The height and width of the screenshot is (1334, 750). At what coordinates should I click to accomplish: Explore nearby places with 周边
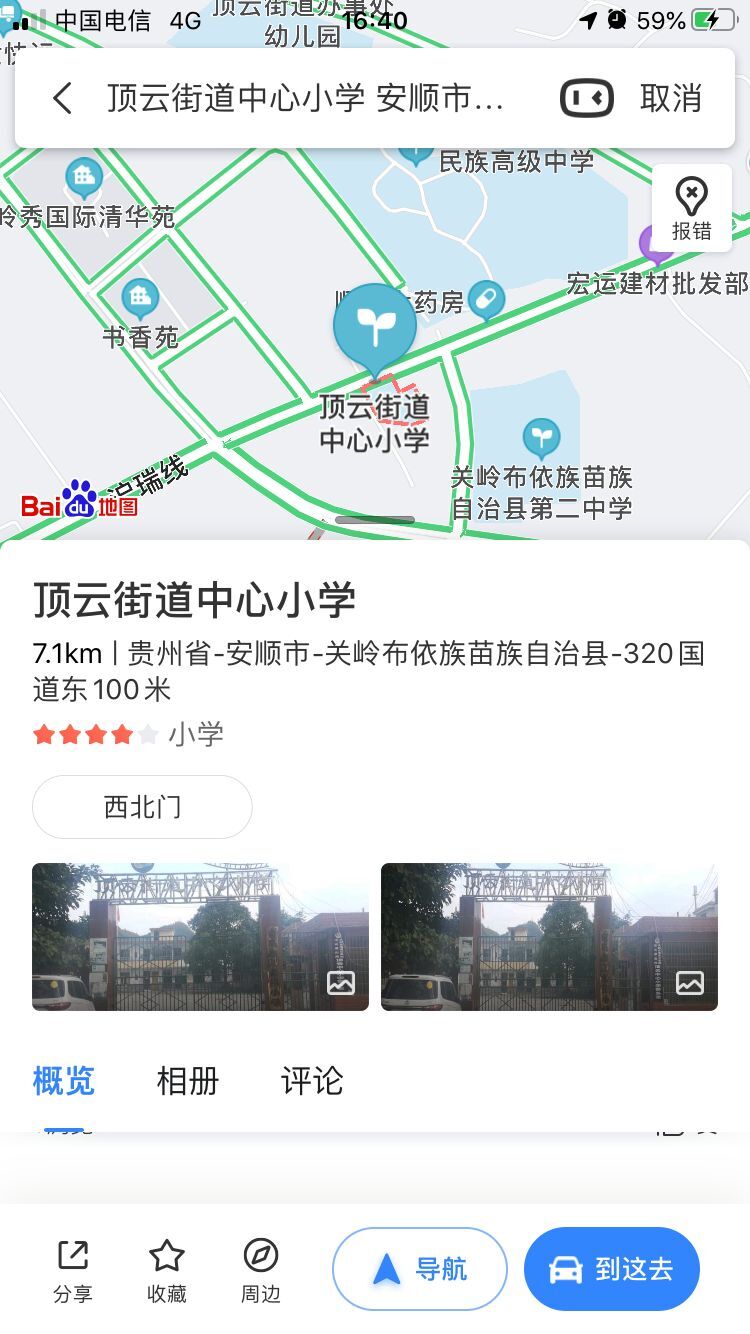pyautogui.click(x=260, y=1270)
